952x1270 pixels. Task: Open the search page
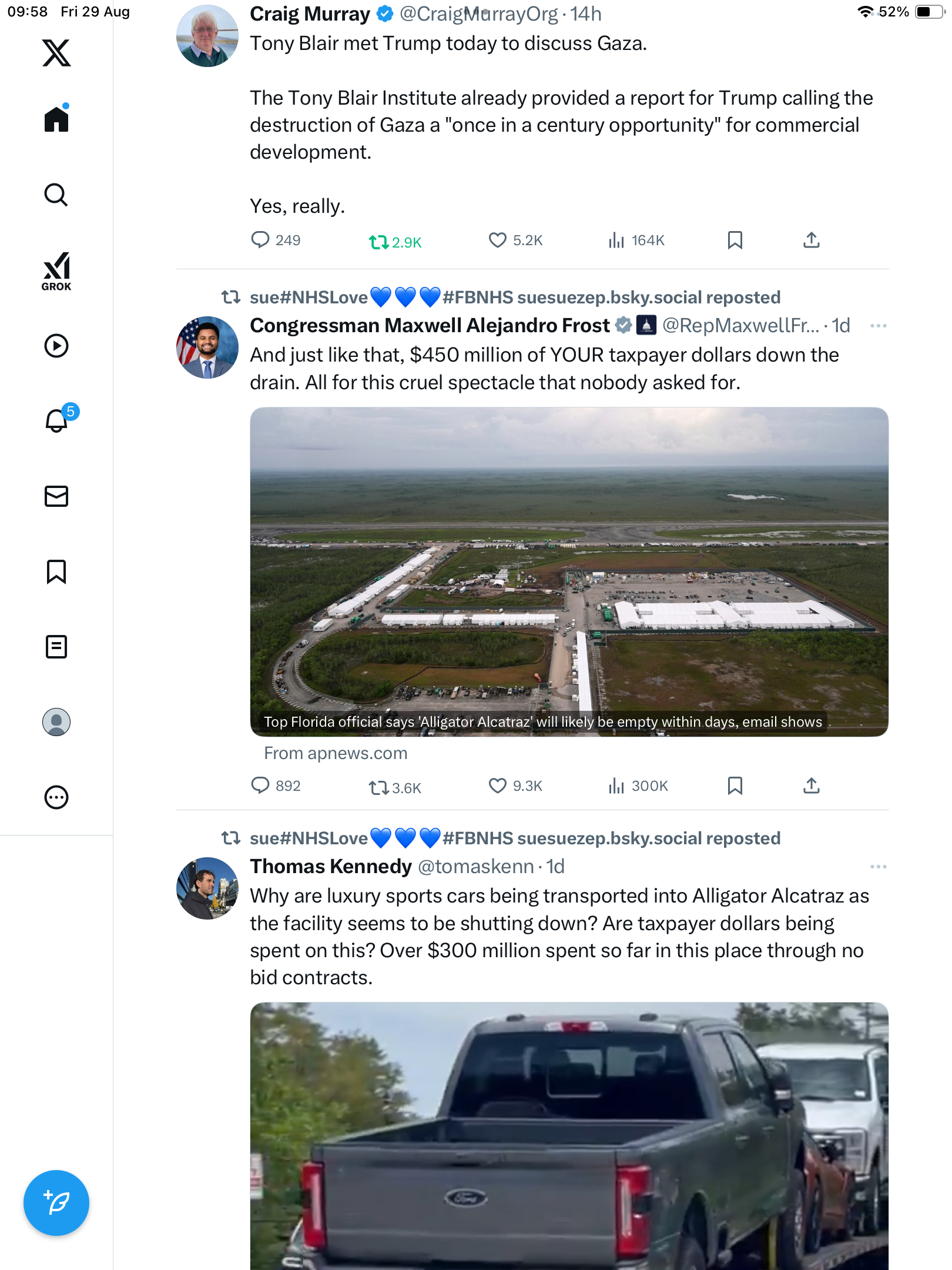click(x=56, y=195)
